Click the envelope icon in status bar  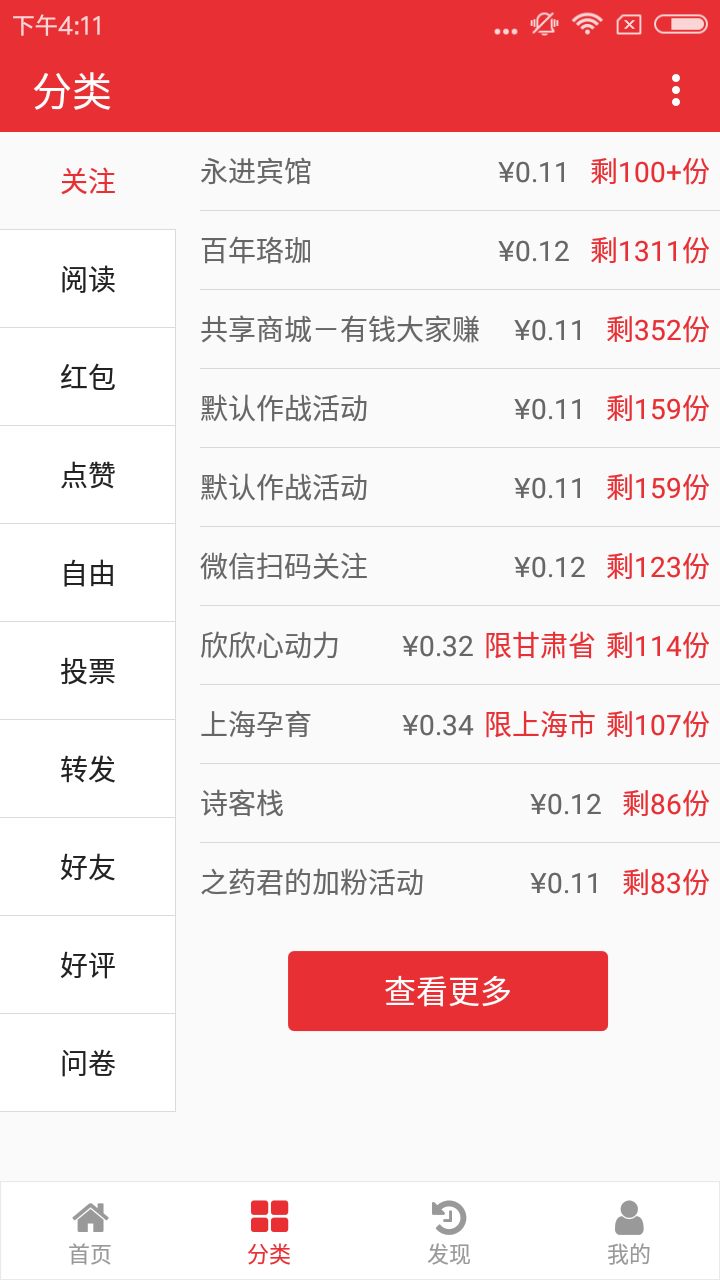(x=630, y=24)
